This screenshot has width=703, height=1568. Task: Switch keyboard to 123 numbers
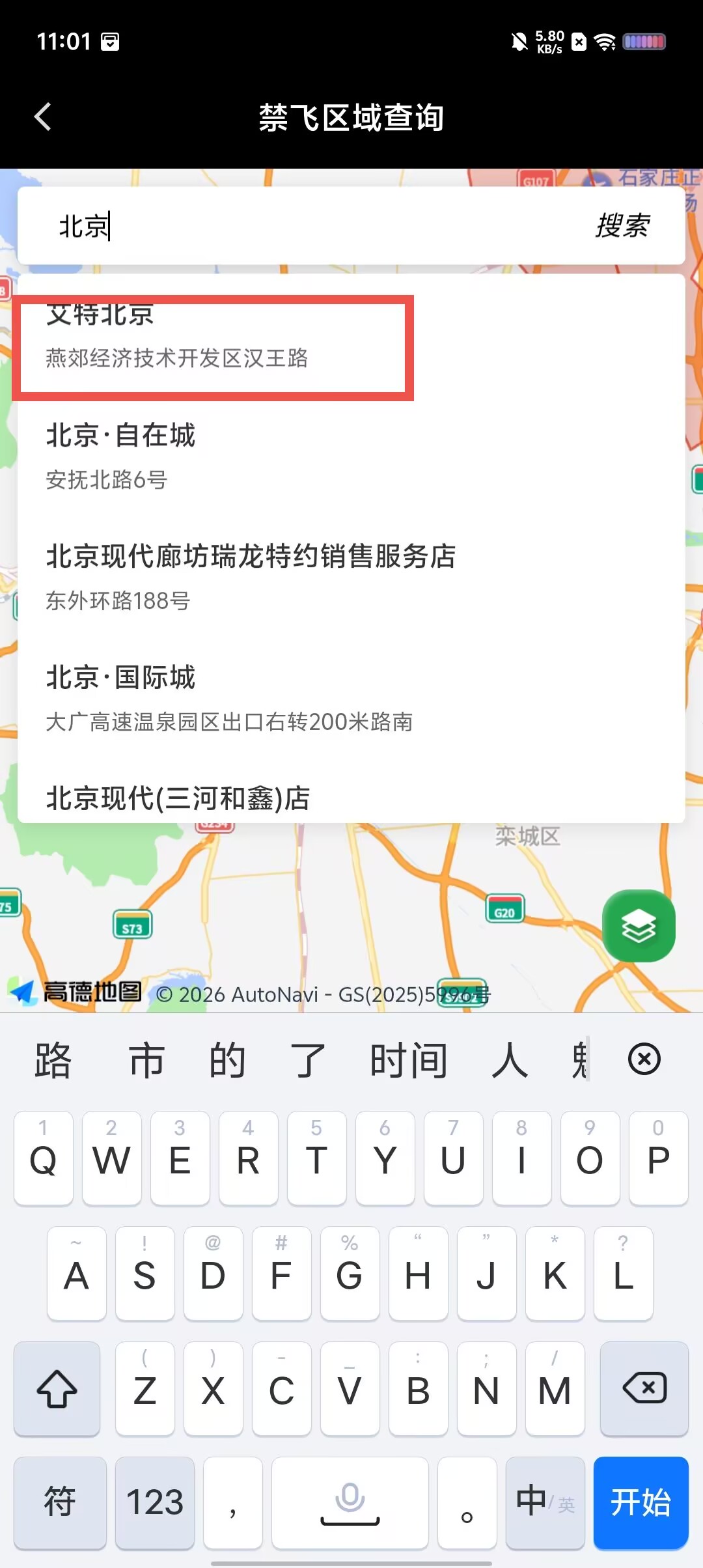155,1503
